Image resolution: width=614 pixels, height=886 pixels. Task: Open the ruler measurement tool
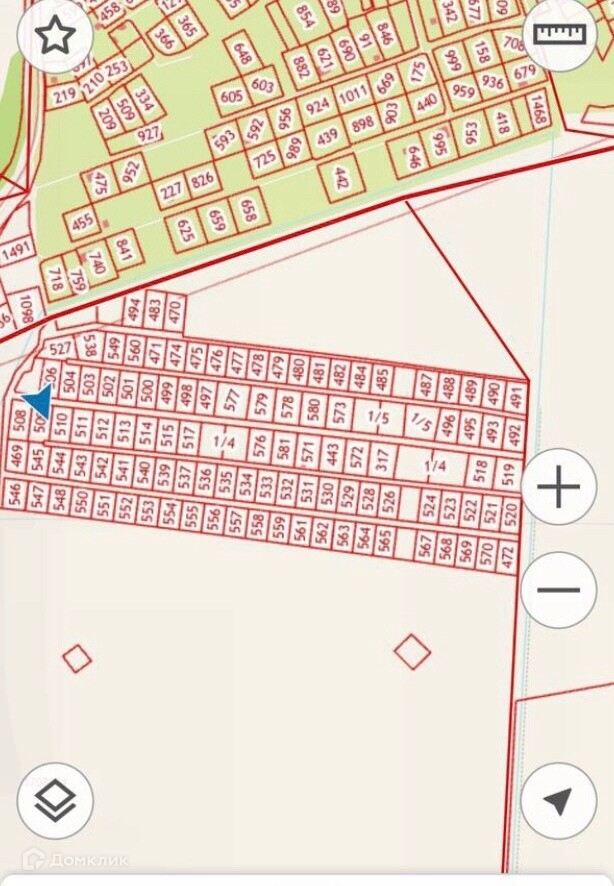[x=558, y=36]
